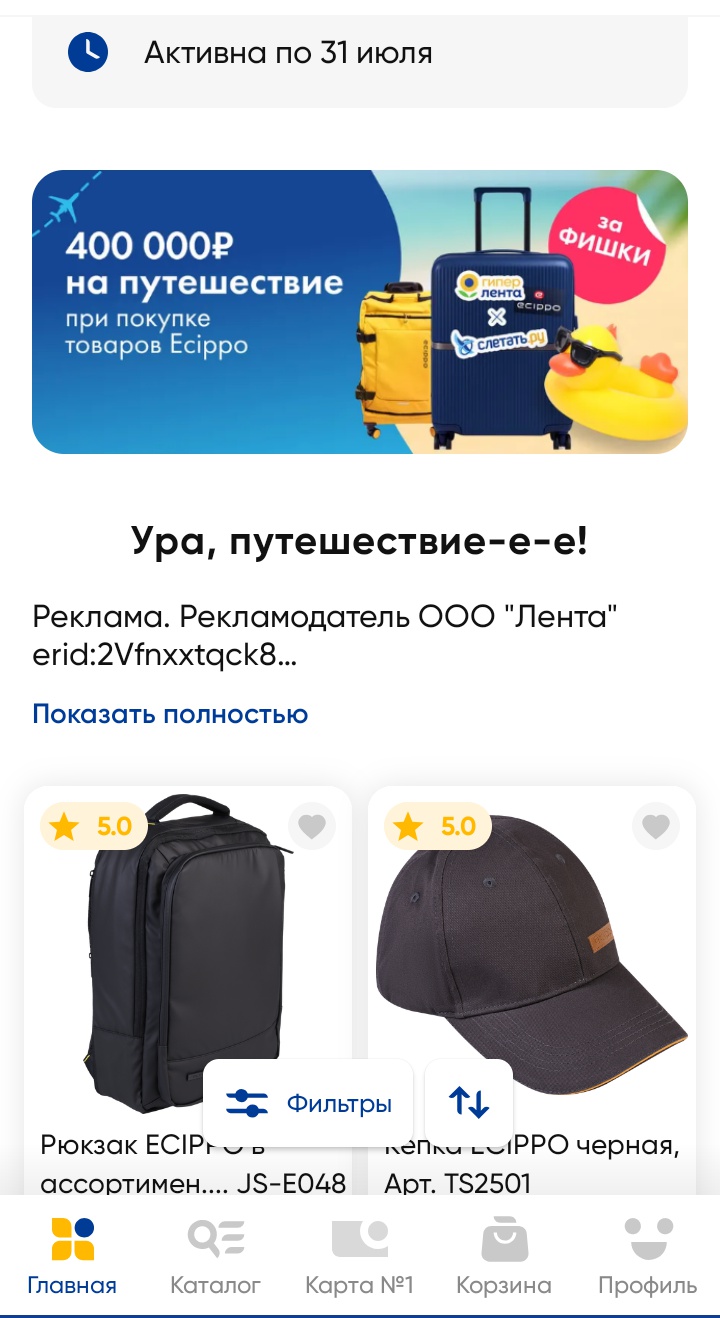Add the ECIPPO backpack to favorites
The image size is (720, 1318).
[x=312, y=826]
